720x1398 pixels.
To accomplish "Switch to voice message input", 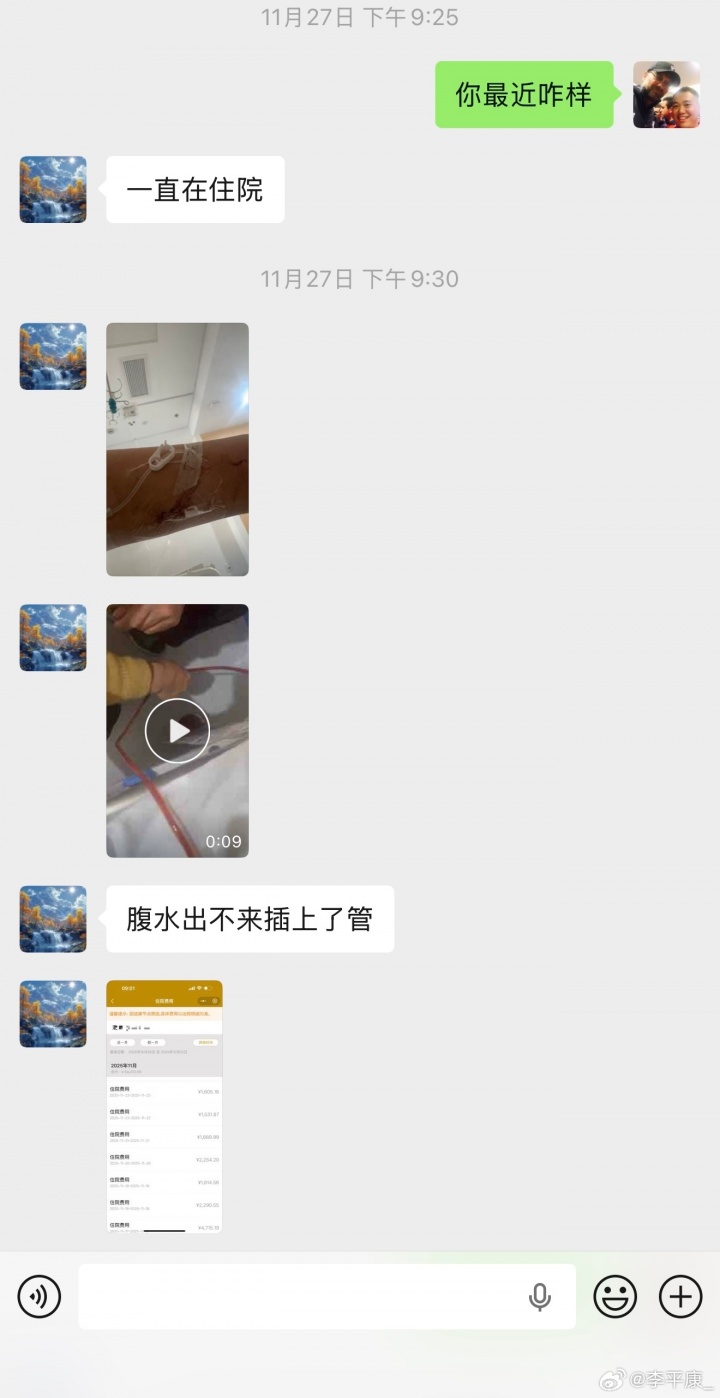I will point(39,1297).
